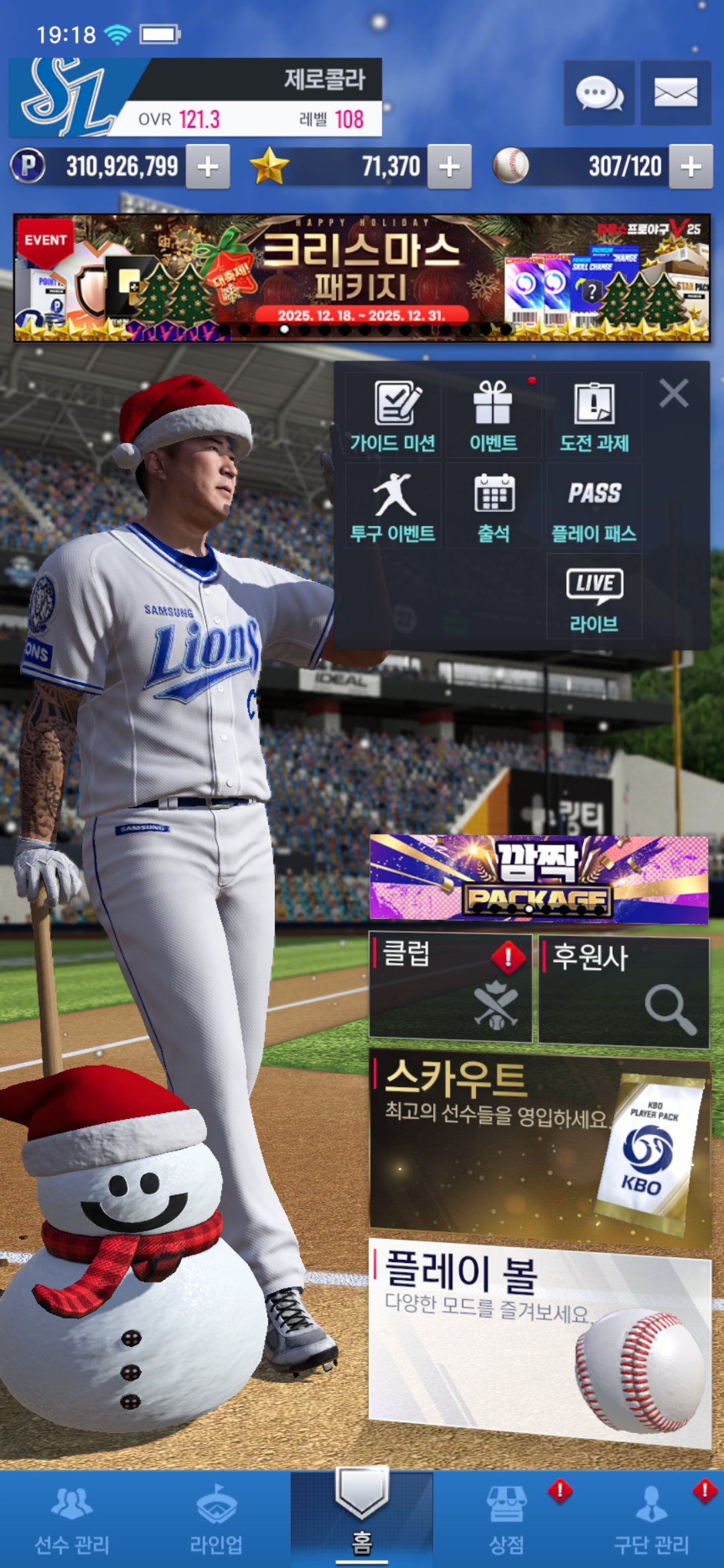The image size is (724, 1568).
Task: Open 라이브 LIVE menu
Action: coord(594,598)
